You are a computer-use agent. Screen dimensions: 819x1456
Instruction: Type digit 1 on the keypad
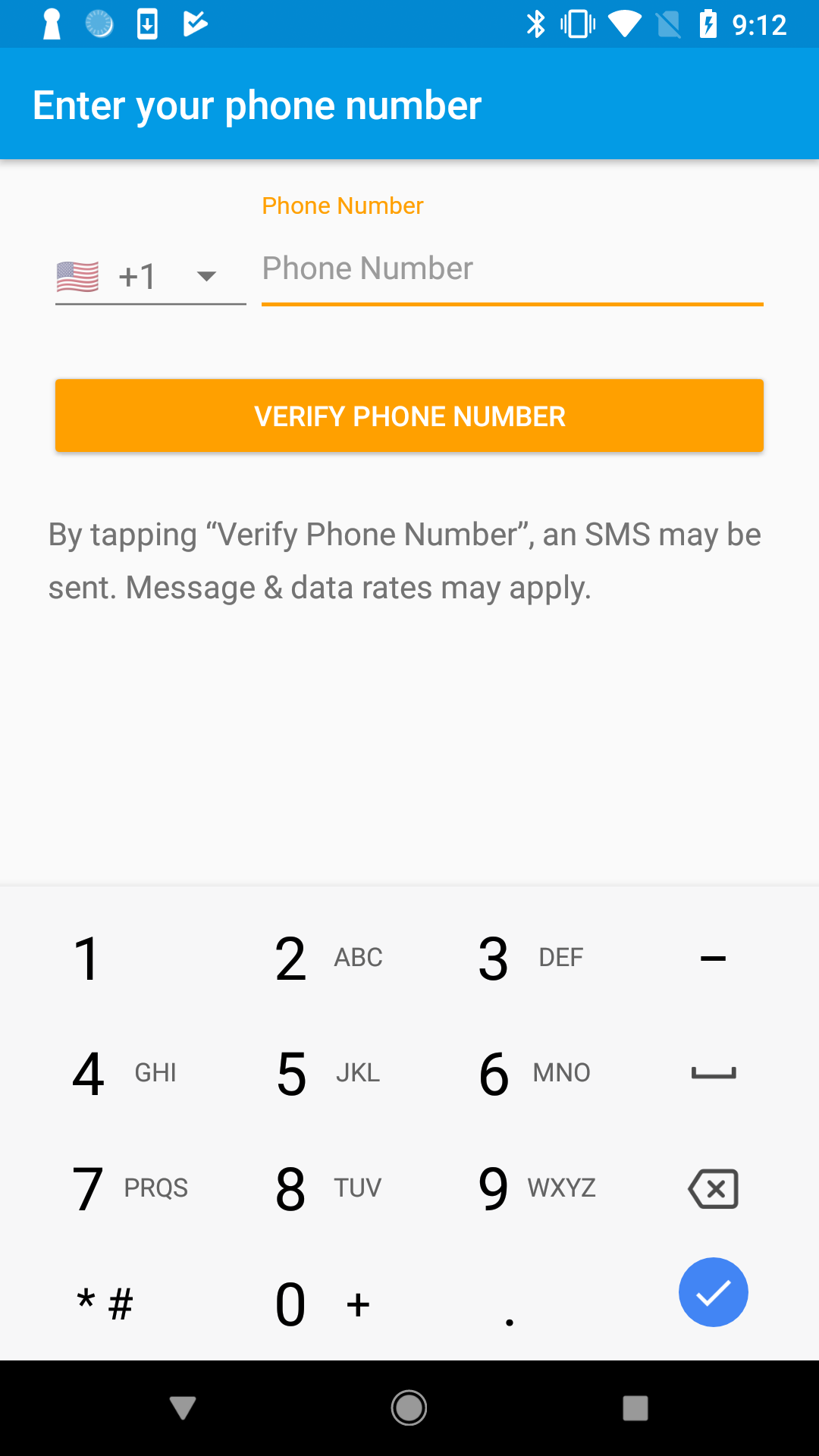click(x=105, y=959)
